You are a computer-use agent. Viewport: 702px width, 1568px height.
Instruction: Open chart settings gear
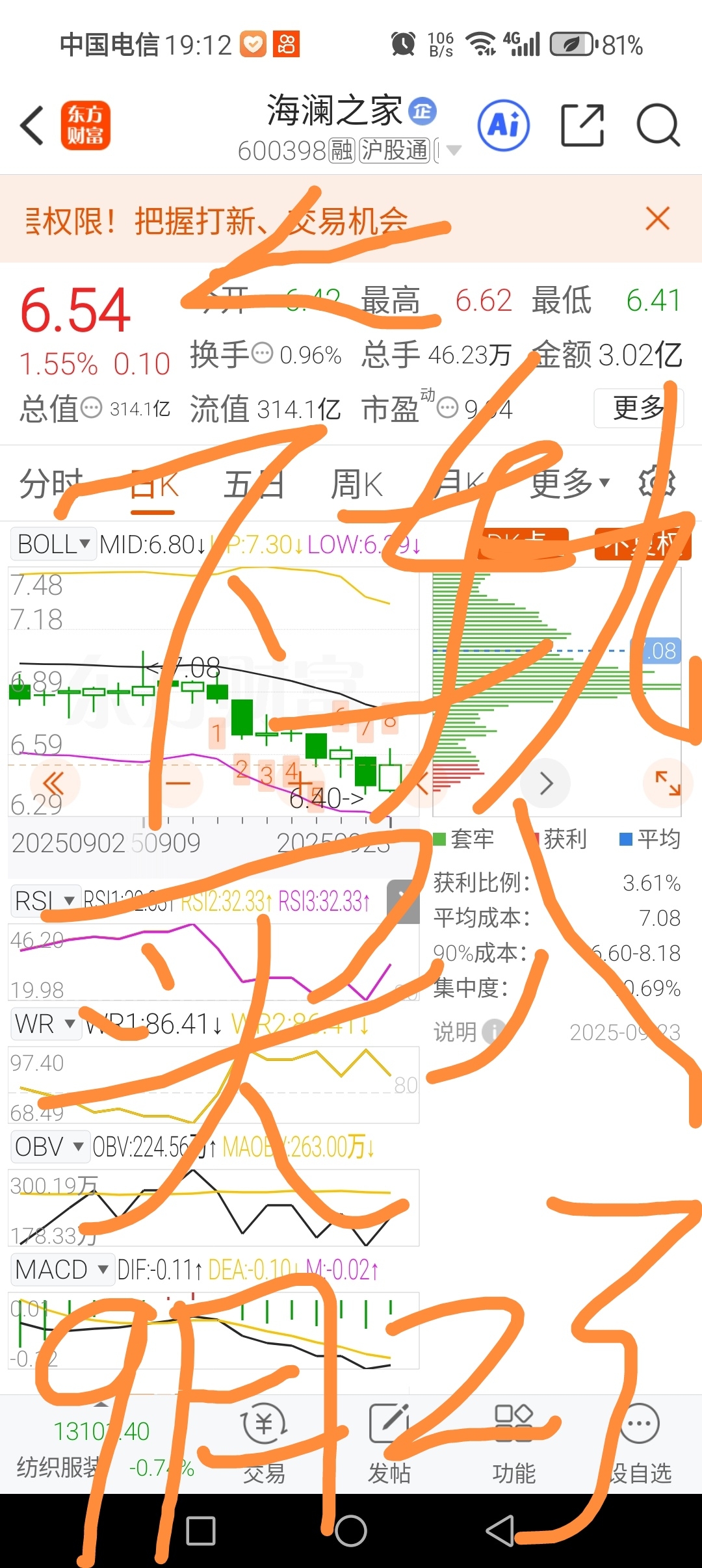(x=657, y=483)
